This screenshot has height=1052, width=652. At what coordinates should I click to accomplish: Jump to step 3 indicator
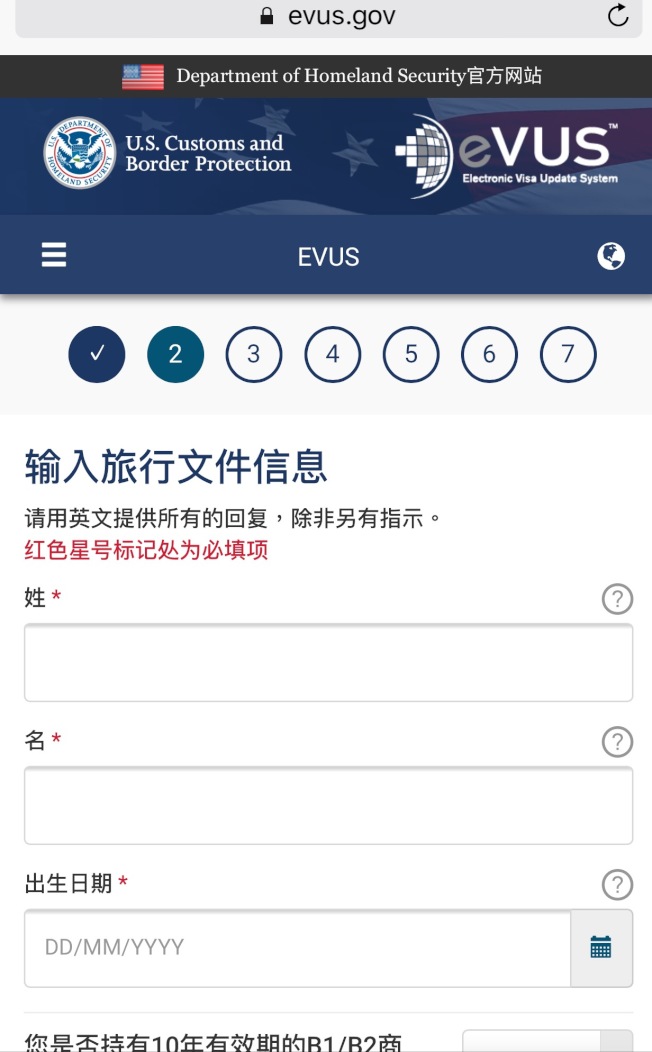[x=254, y=354]
